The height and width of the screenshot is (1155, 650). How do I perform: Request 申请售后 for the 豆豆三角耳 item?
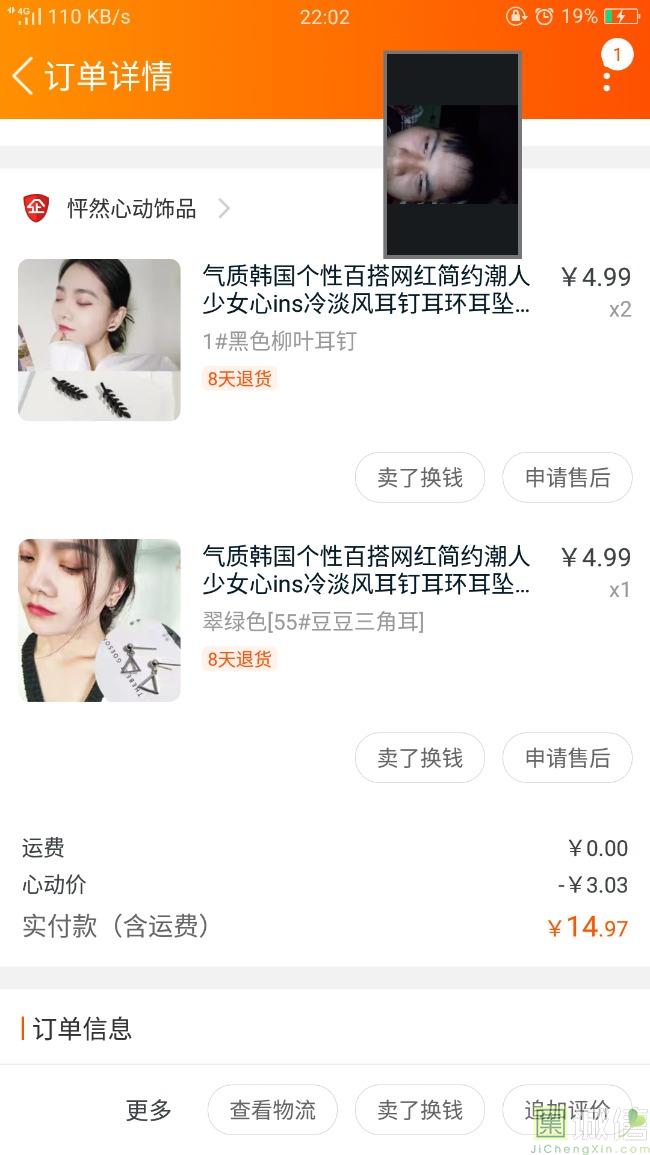coord(567,758)
